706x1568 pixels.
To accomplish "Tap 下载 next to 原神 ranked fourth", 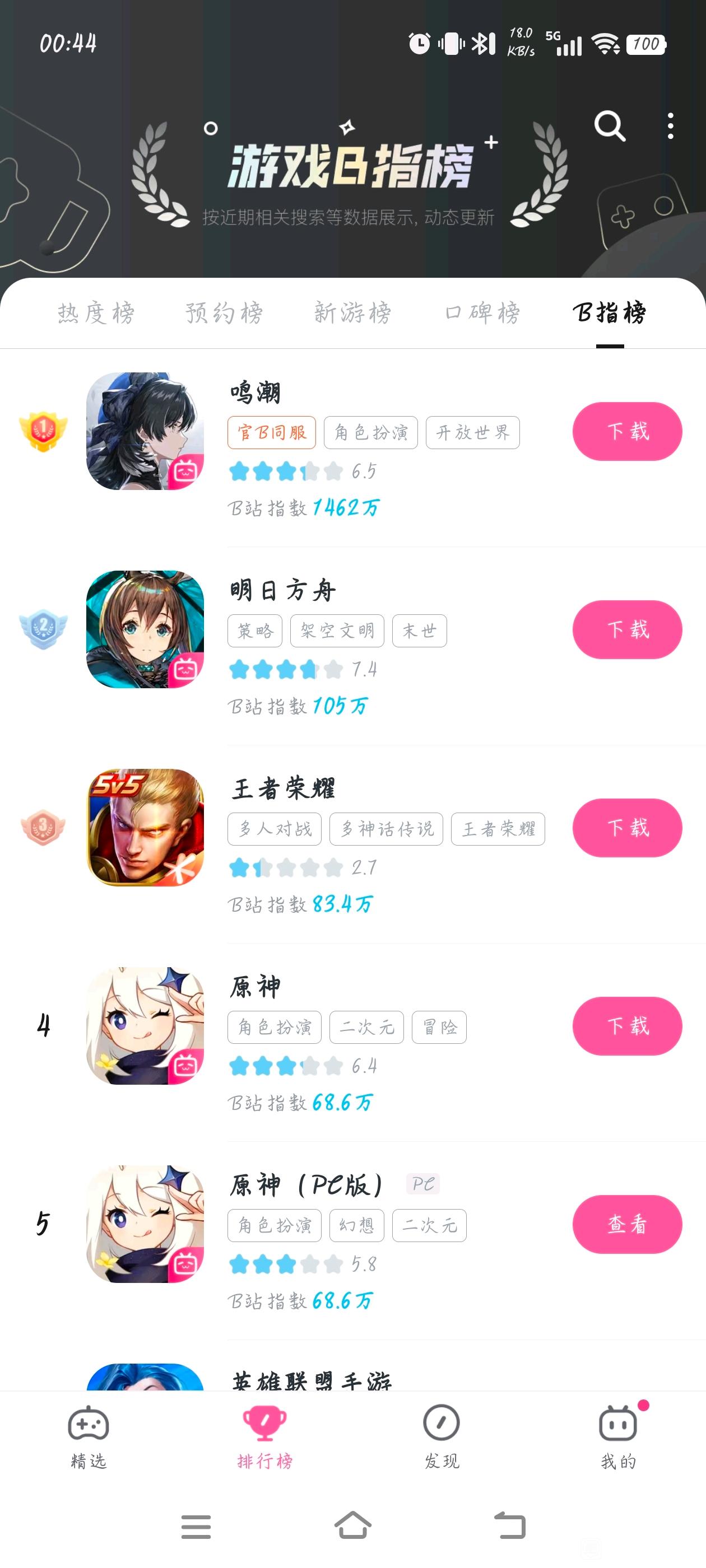I will 627,1026.
